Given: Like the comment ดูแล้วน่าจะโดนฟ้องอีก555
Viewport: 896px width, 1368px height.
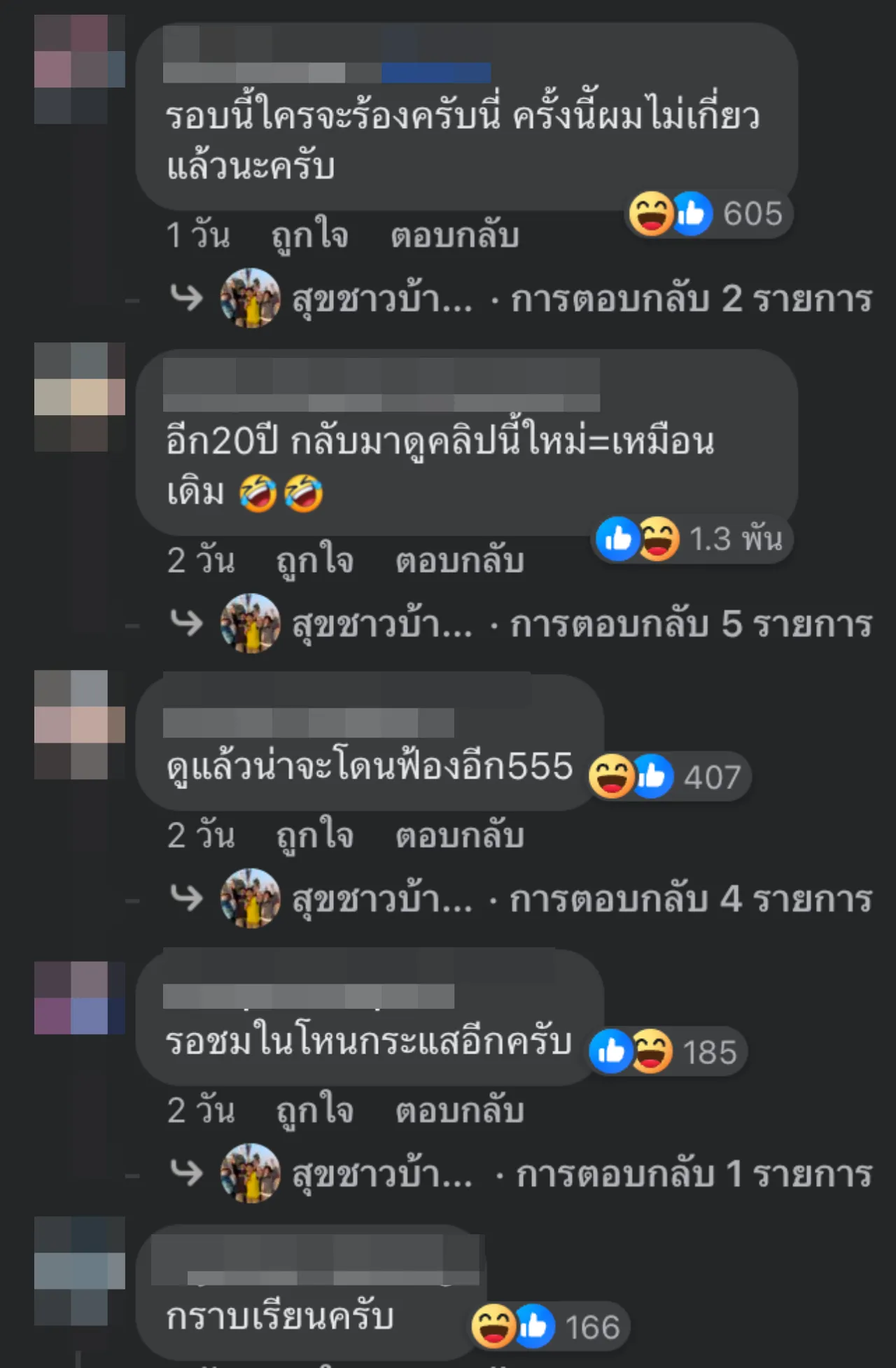Looking at the screenshot, I should [314, 835].
